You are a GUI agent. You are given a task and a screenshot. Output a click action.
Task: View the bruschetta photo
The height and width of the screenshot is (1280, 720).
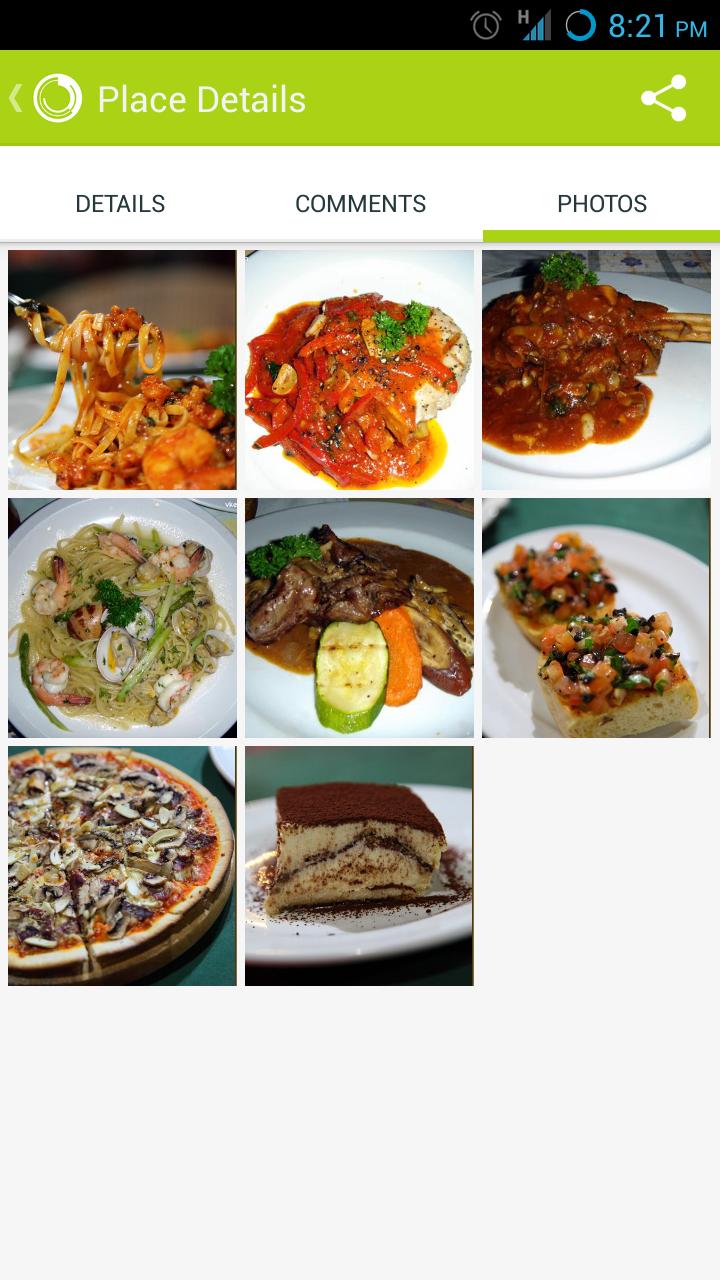596,618
